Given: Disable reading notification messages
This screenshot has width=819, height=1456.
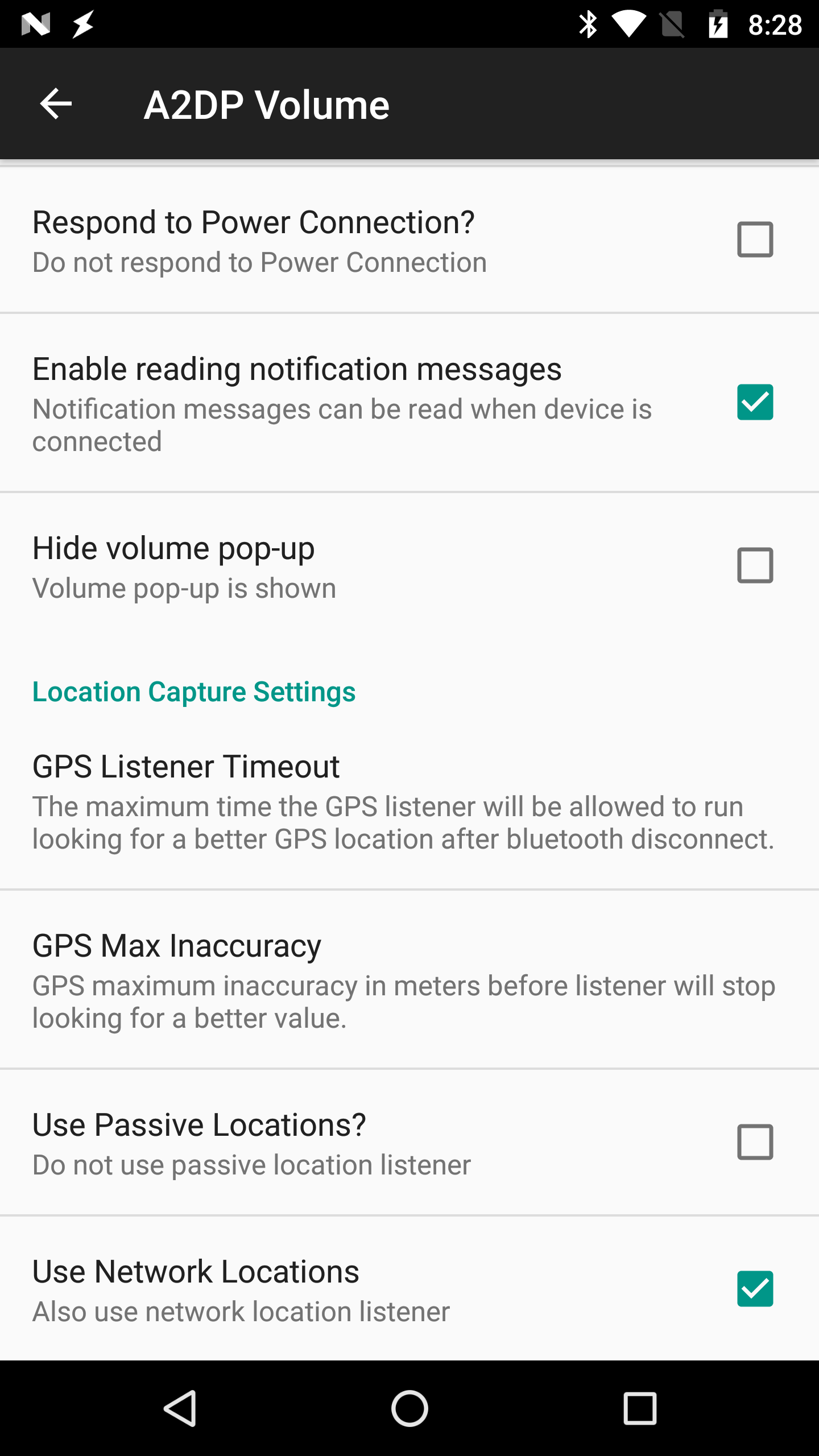Looking at the screenshot, I should 755,402.
